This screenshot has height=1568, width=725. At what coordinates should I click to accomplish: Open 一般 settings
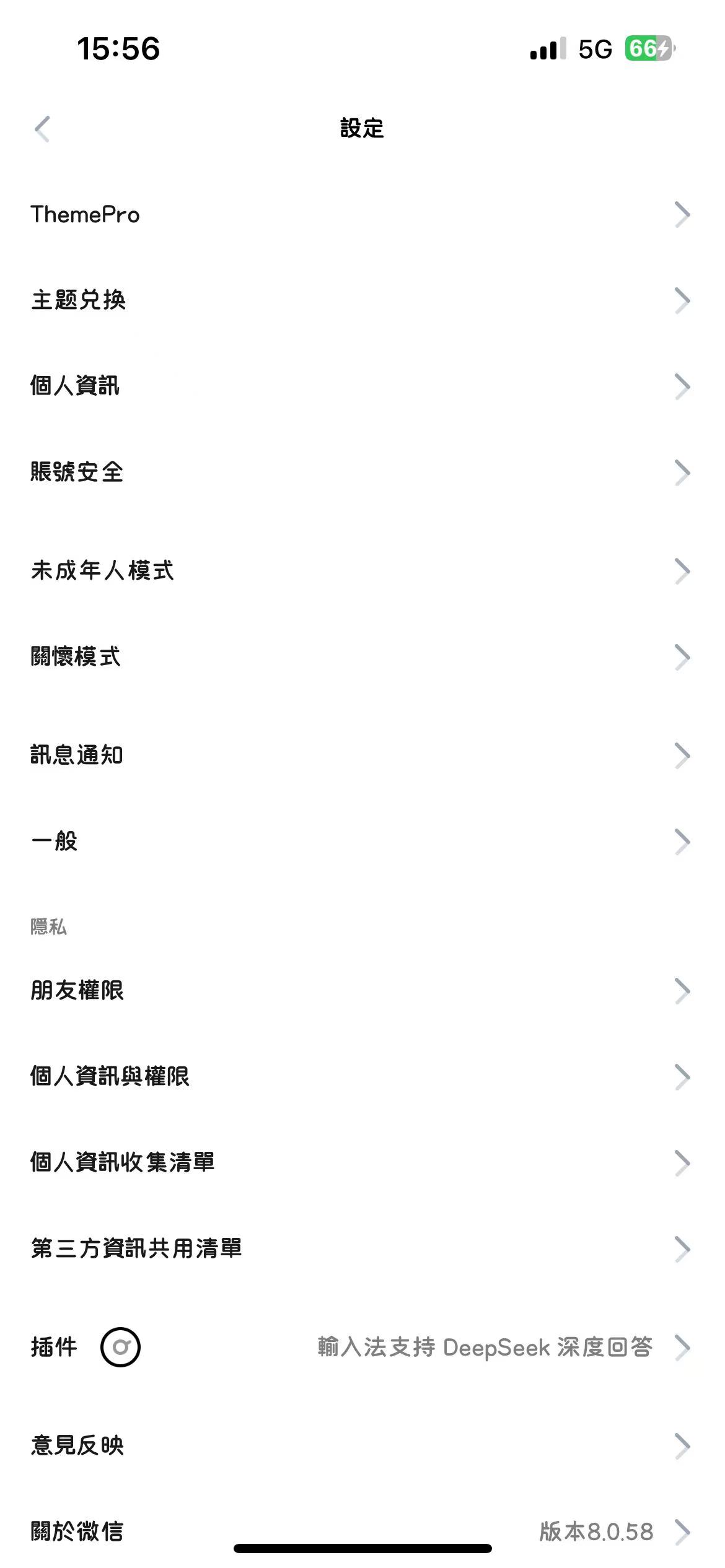(362, 842)
